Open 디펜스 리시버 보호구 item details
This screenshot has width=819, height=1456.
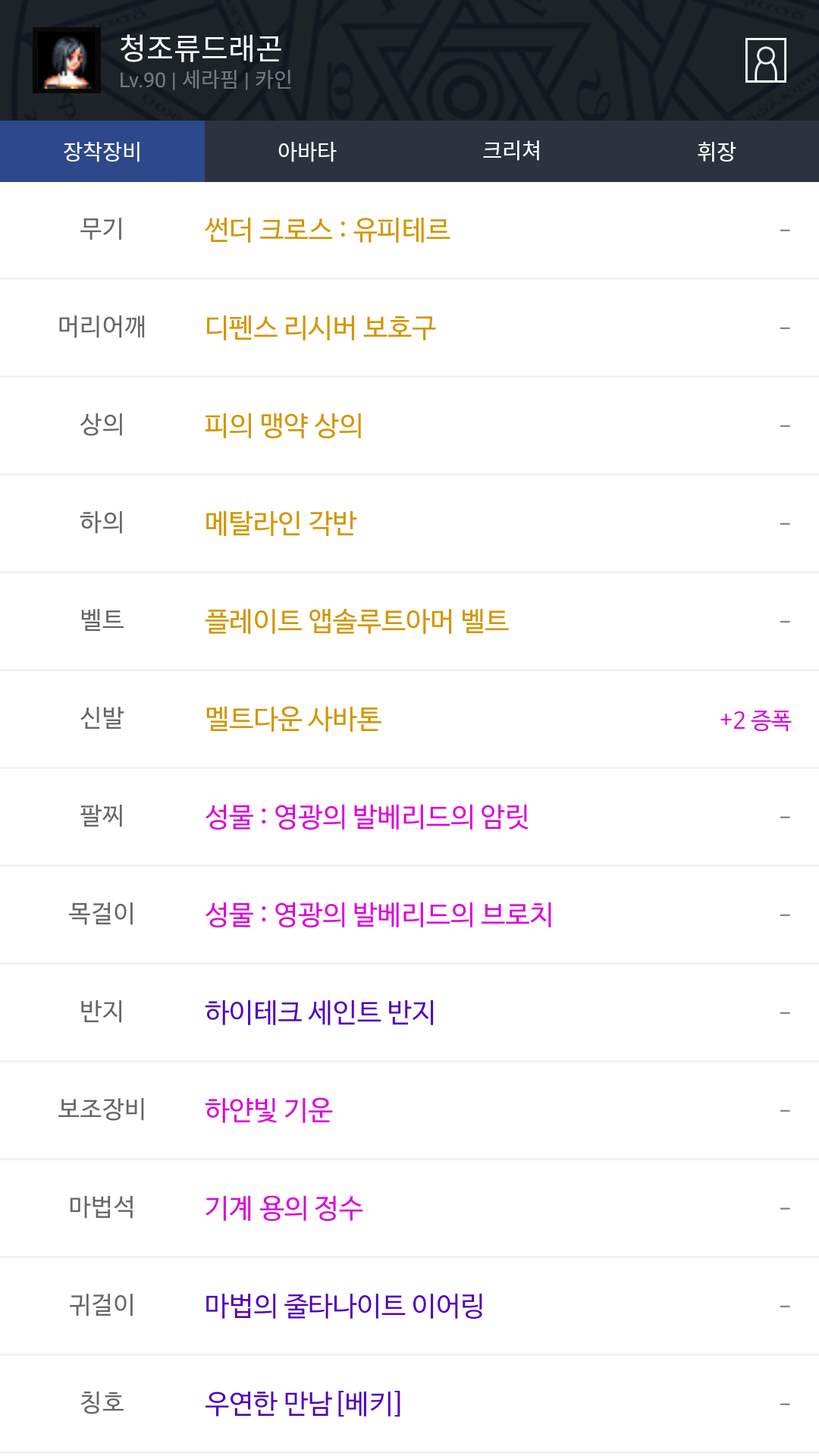321,328
